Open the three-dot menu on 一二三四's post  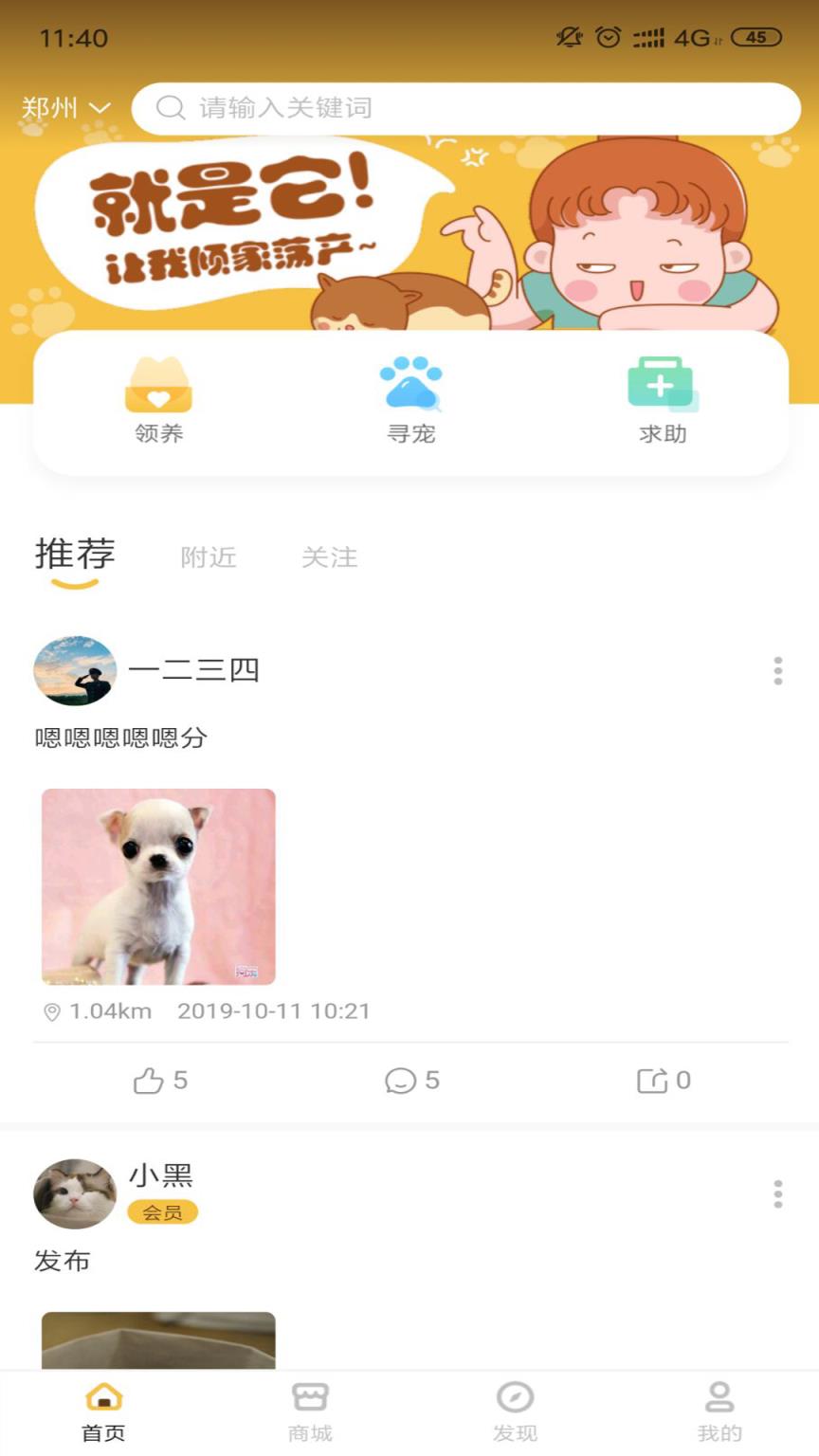click(776, 670)
